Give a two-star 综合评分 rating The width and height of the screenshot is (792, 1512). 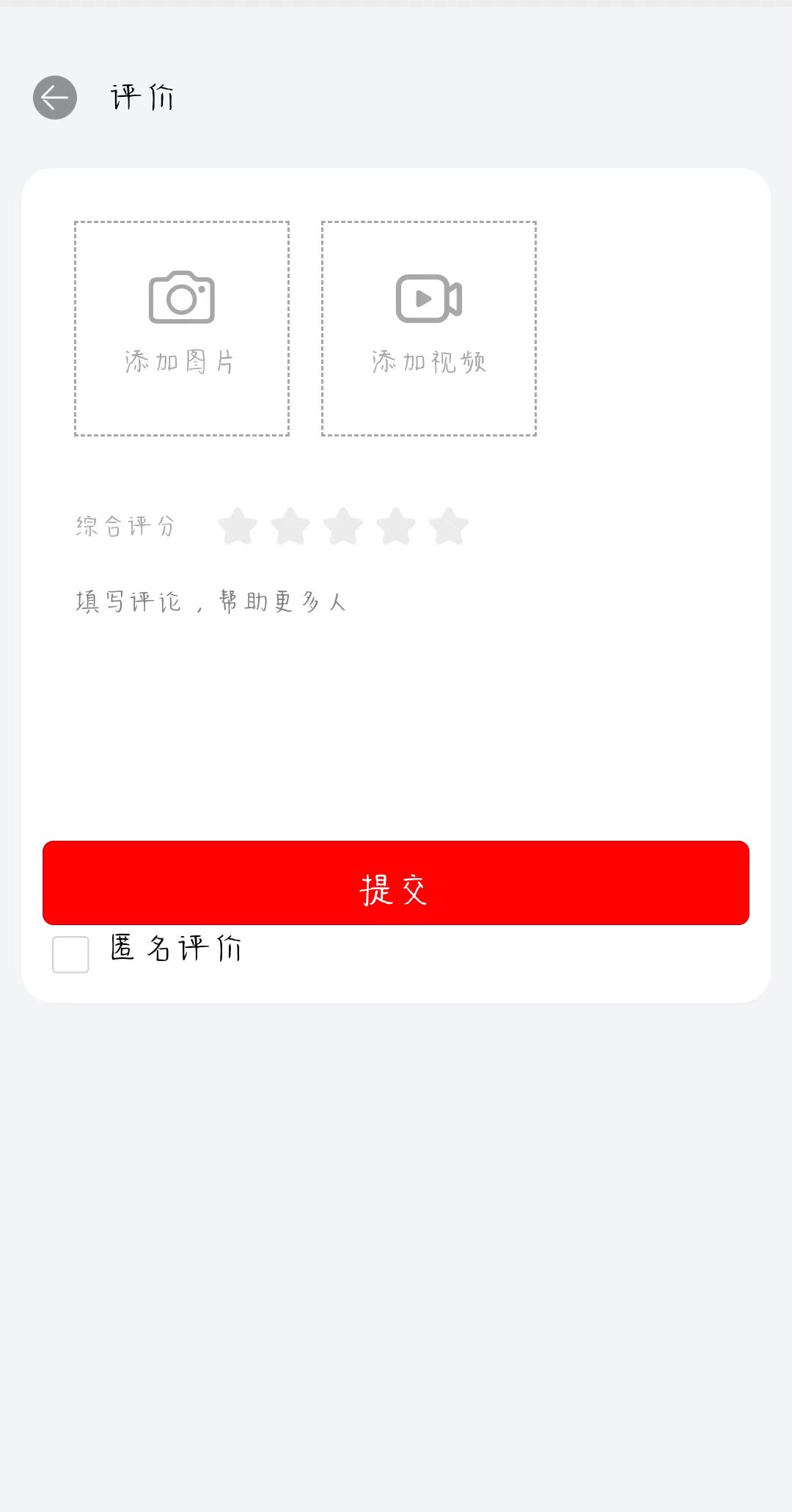(290, 527)
